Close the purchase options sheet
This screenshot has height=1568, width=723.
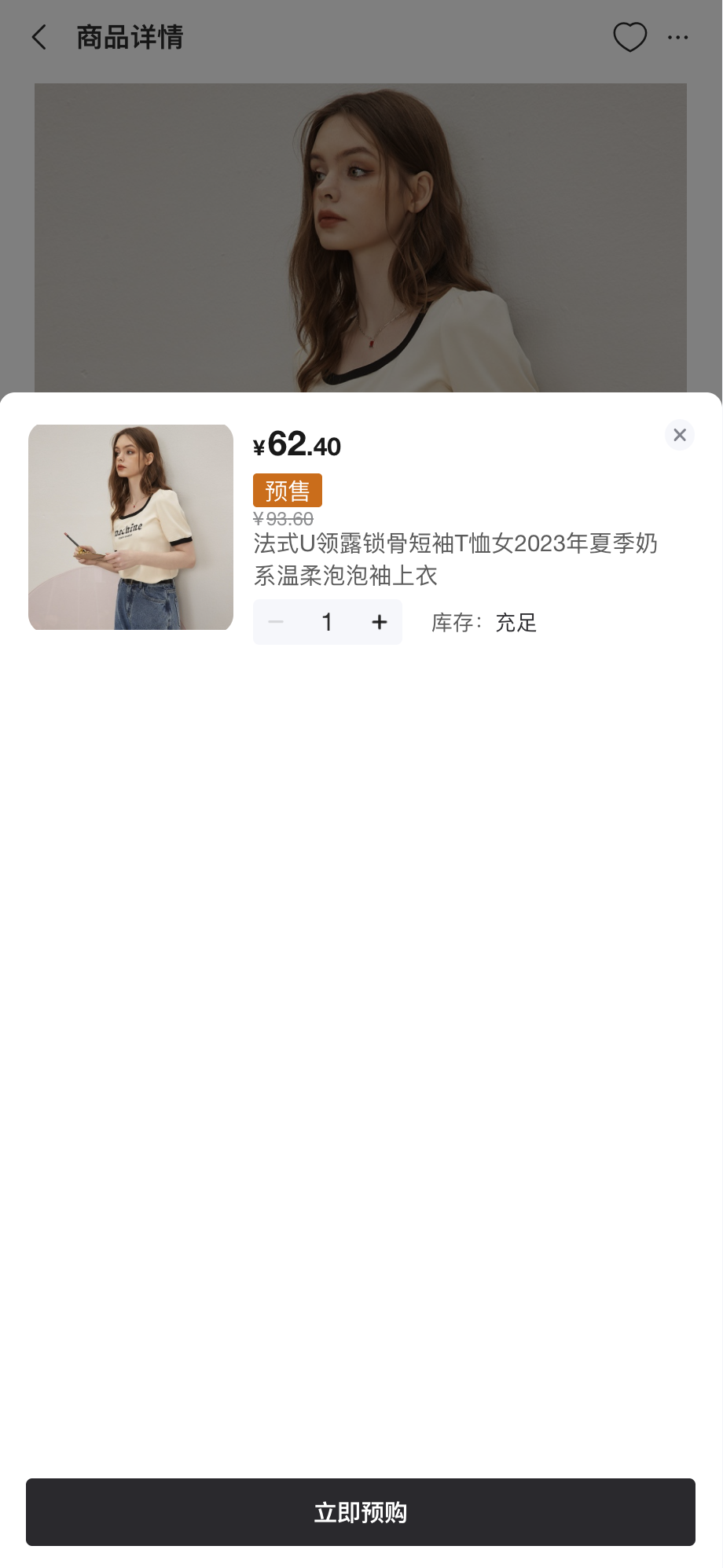pyautogui.click(x=680, y=435)
